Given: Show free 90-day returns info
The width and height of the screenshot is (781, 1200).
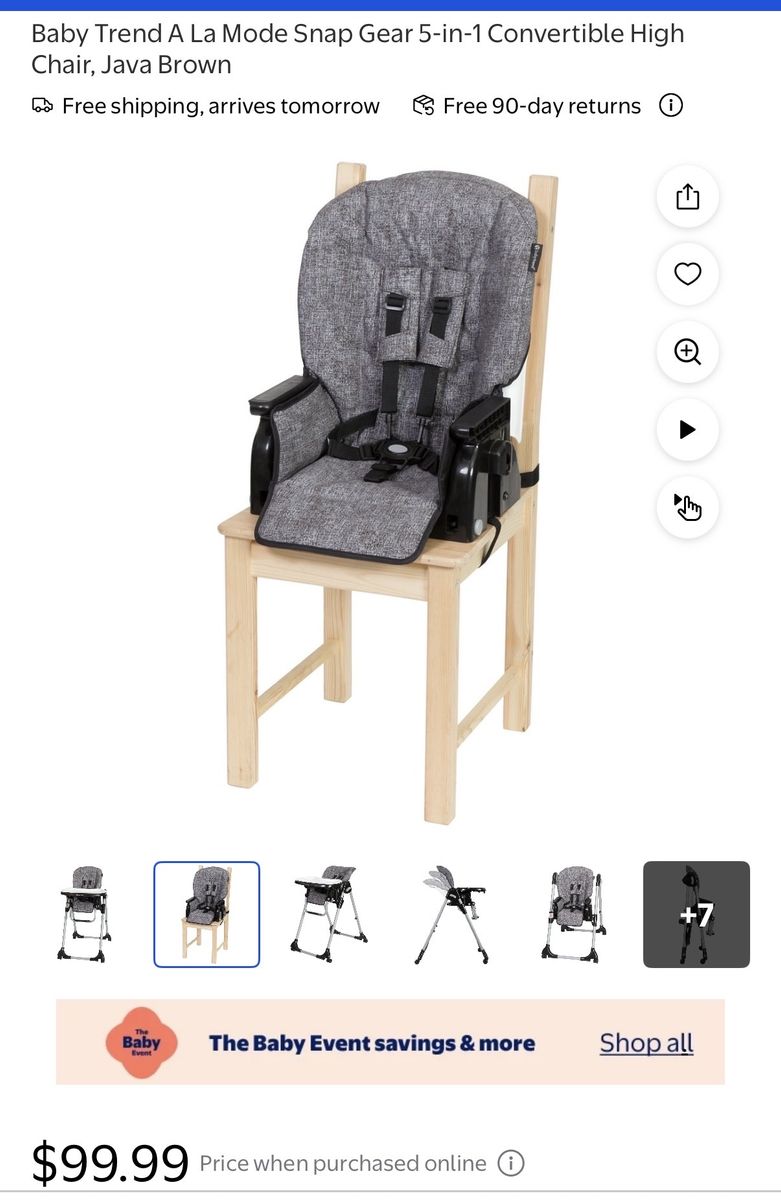Looking at the screenshot, I should tap(671, 106).
